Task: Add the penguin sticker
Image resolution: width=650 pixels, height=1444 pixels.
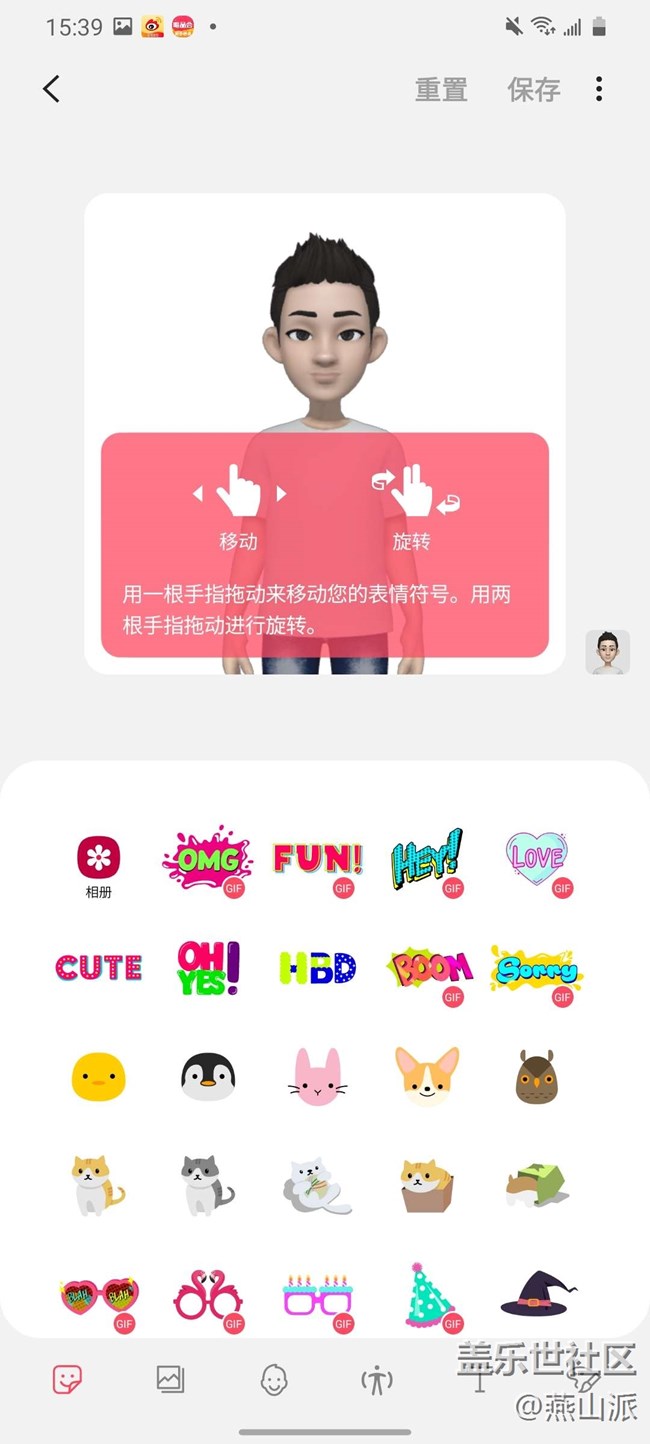Action: [208, 1077]
